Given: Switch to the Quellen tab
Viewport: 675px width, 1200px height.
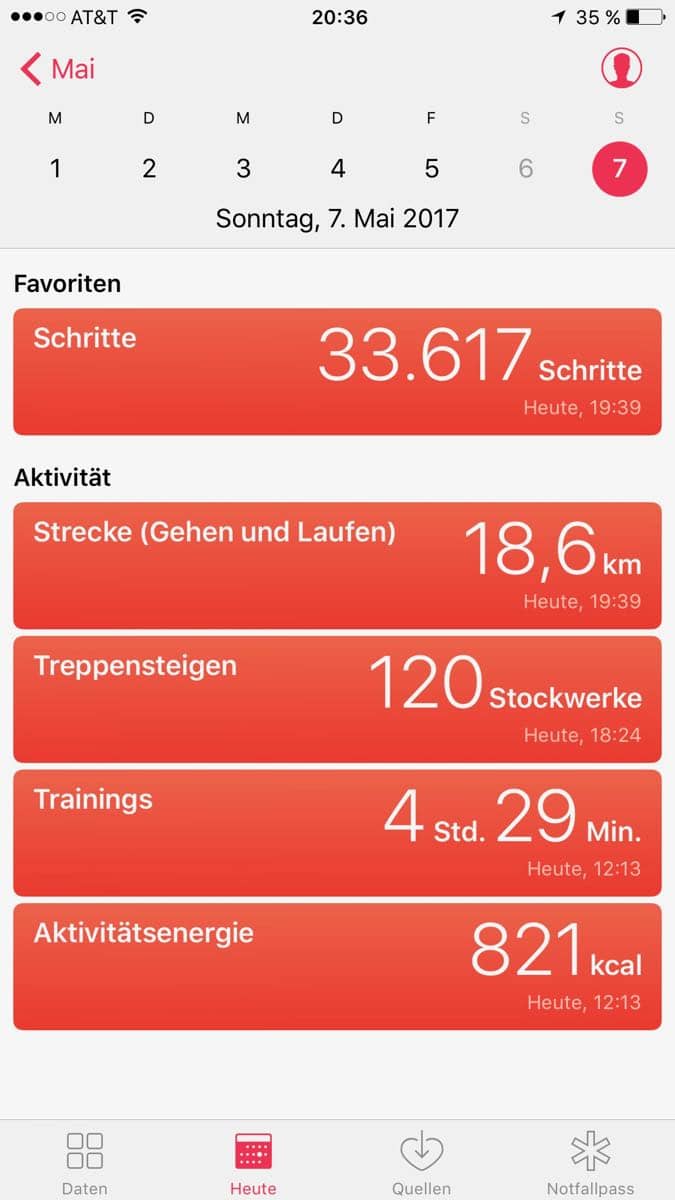Looking at the screenshot, I should click(421, 1162).
